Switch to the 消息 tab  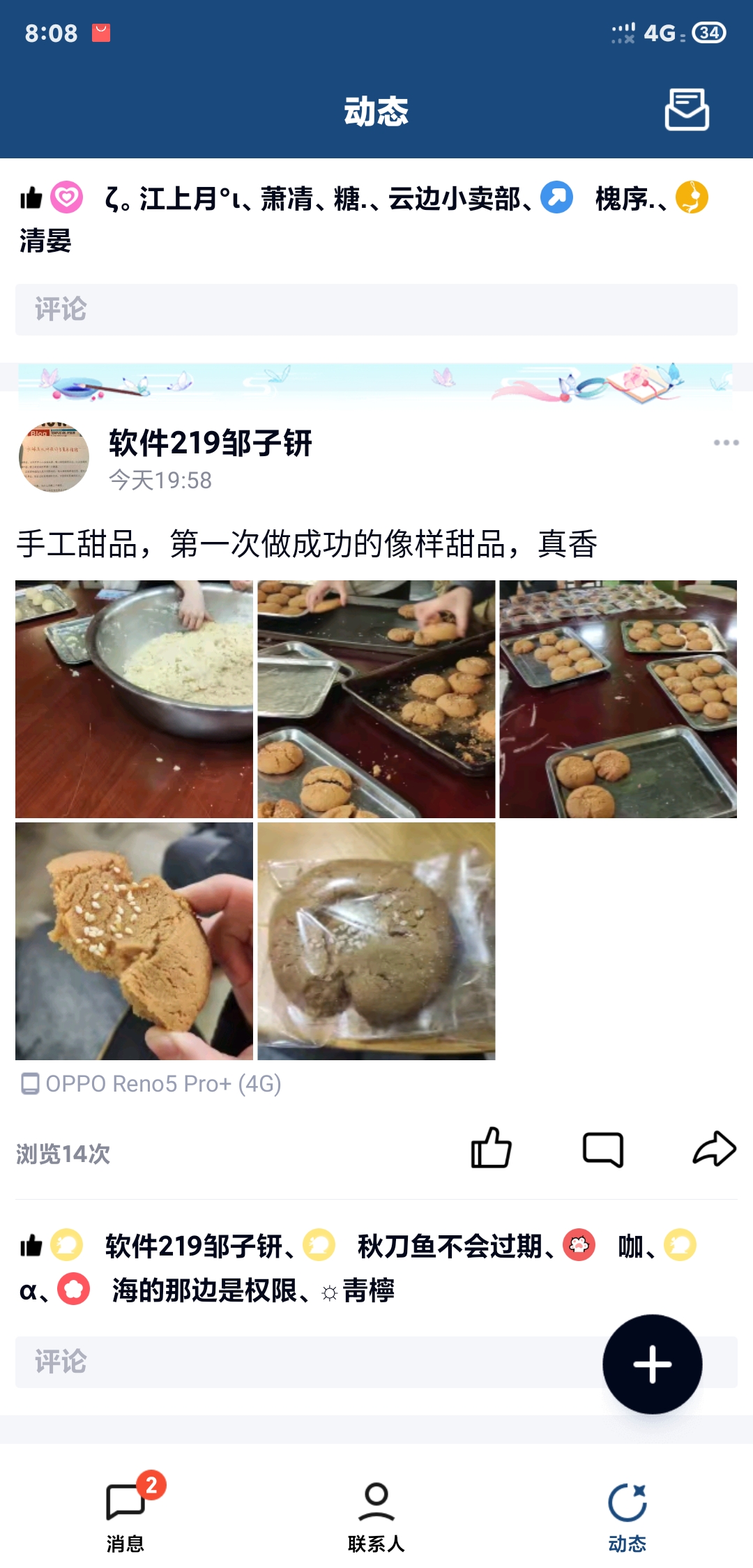[125, 1512]
